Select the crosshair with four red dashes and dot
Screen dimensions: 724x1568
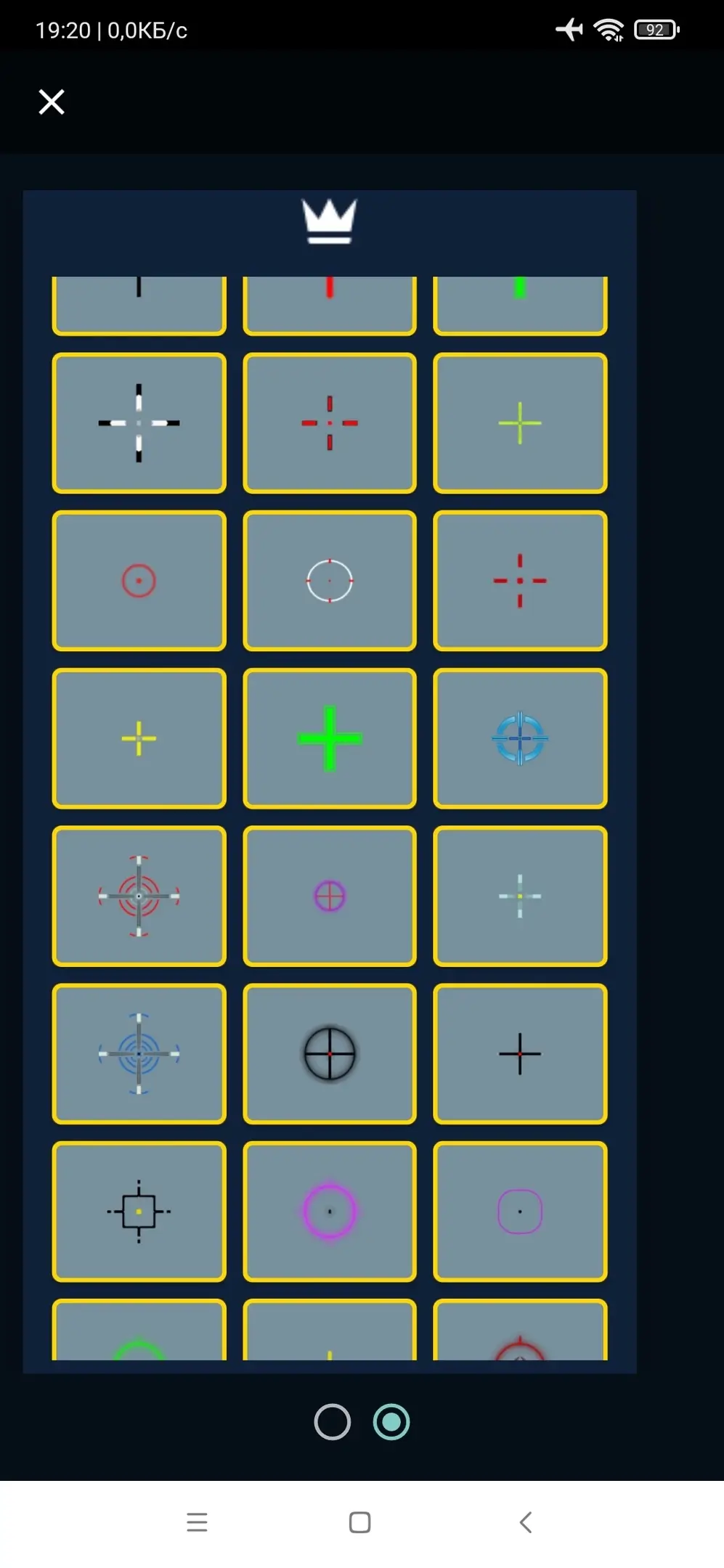pos(520,581)
